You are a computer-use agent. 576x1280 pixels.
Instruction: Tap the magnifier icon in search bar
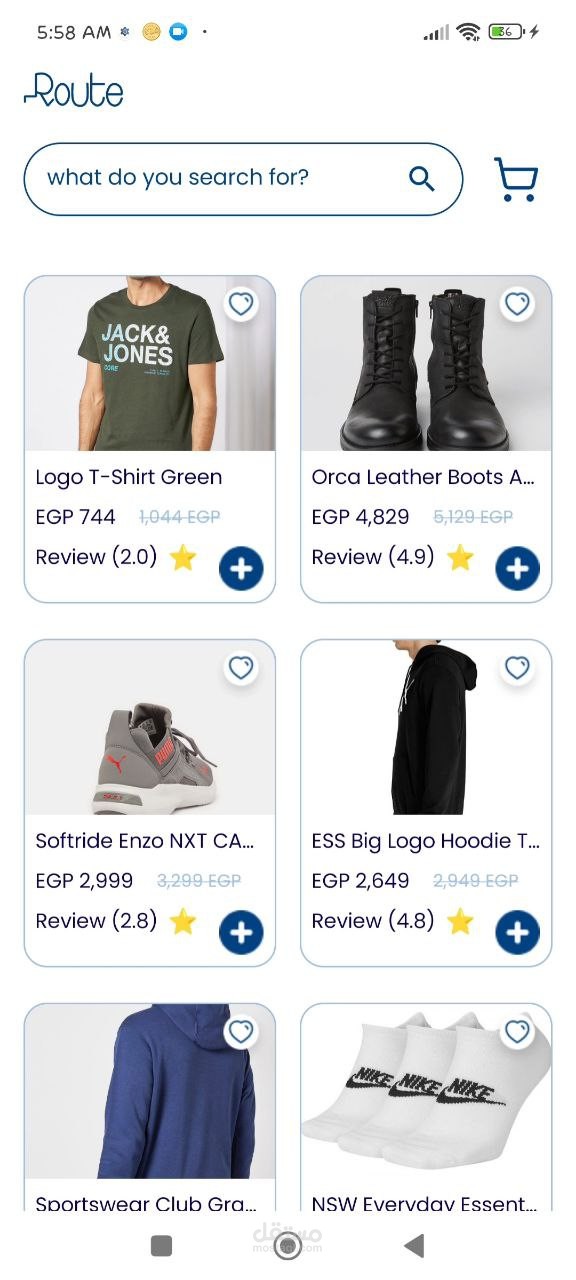pos(422,179)
